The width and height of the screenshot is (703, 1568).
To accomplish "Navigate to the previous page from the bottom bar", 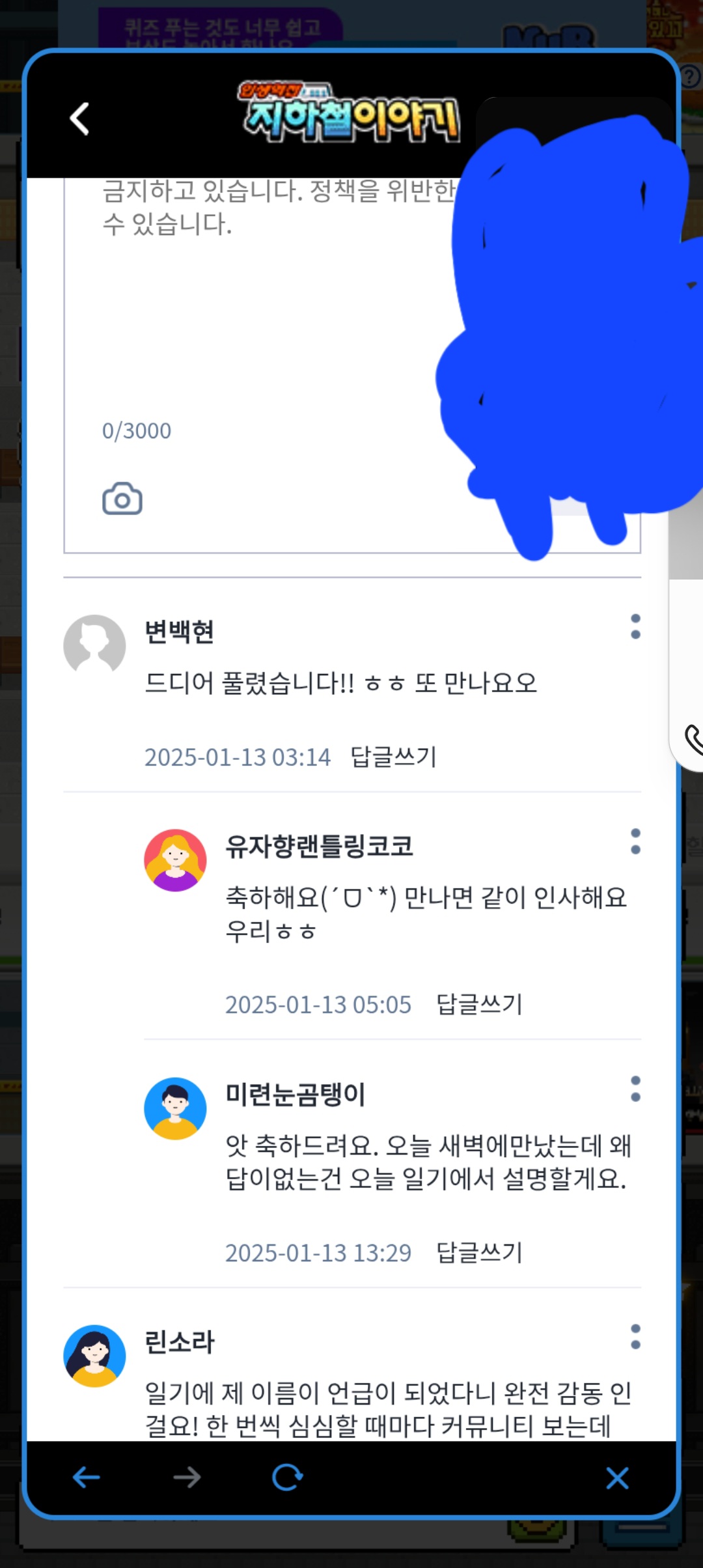I will click(x=86, y=1477).
